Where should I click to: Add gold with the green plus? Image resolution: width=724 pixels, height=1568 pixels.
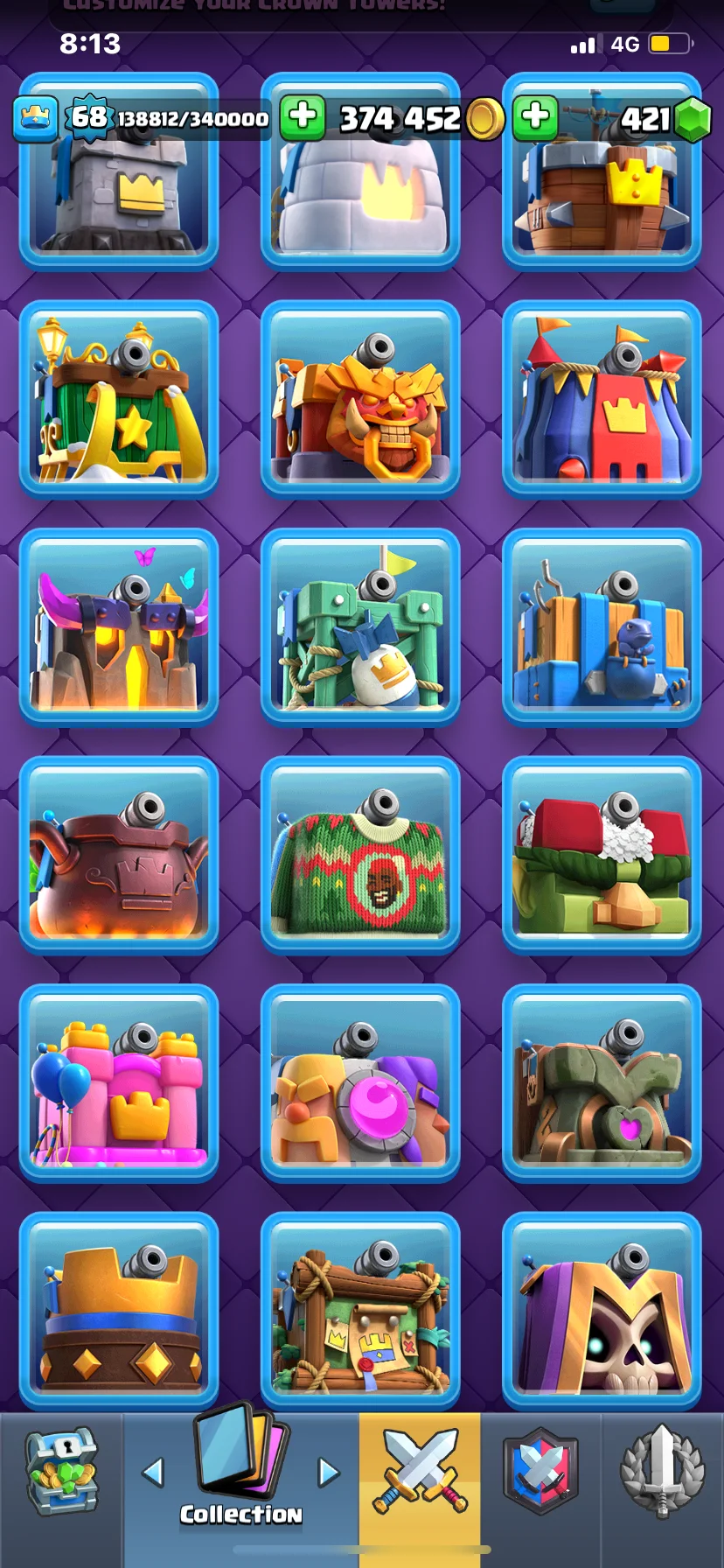pyautogui.click(x=303, y=117)
